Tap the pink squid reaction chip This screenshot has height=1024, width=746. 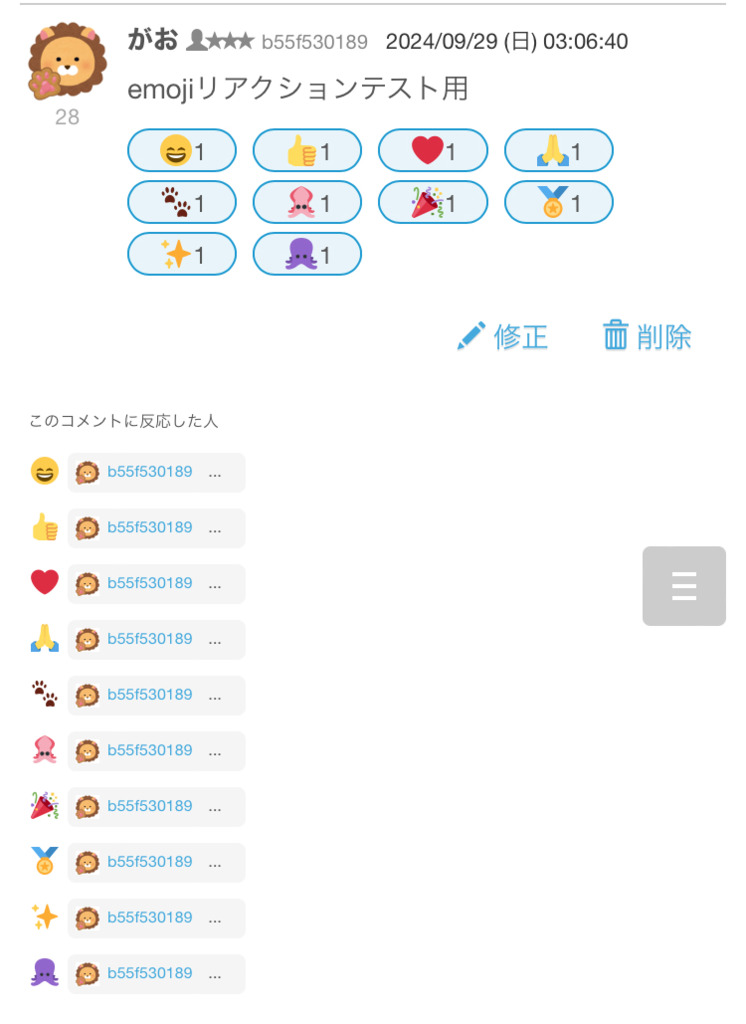pos(307,203)
